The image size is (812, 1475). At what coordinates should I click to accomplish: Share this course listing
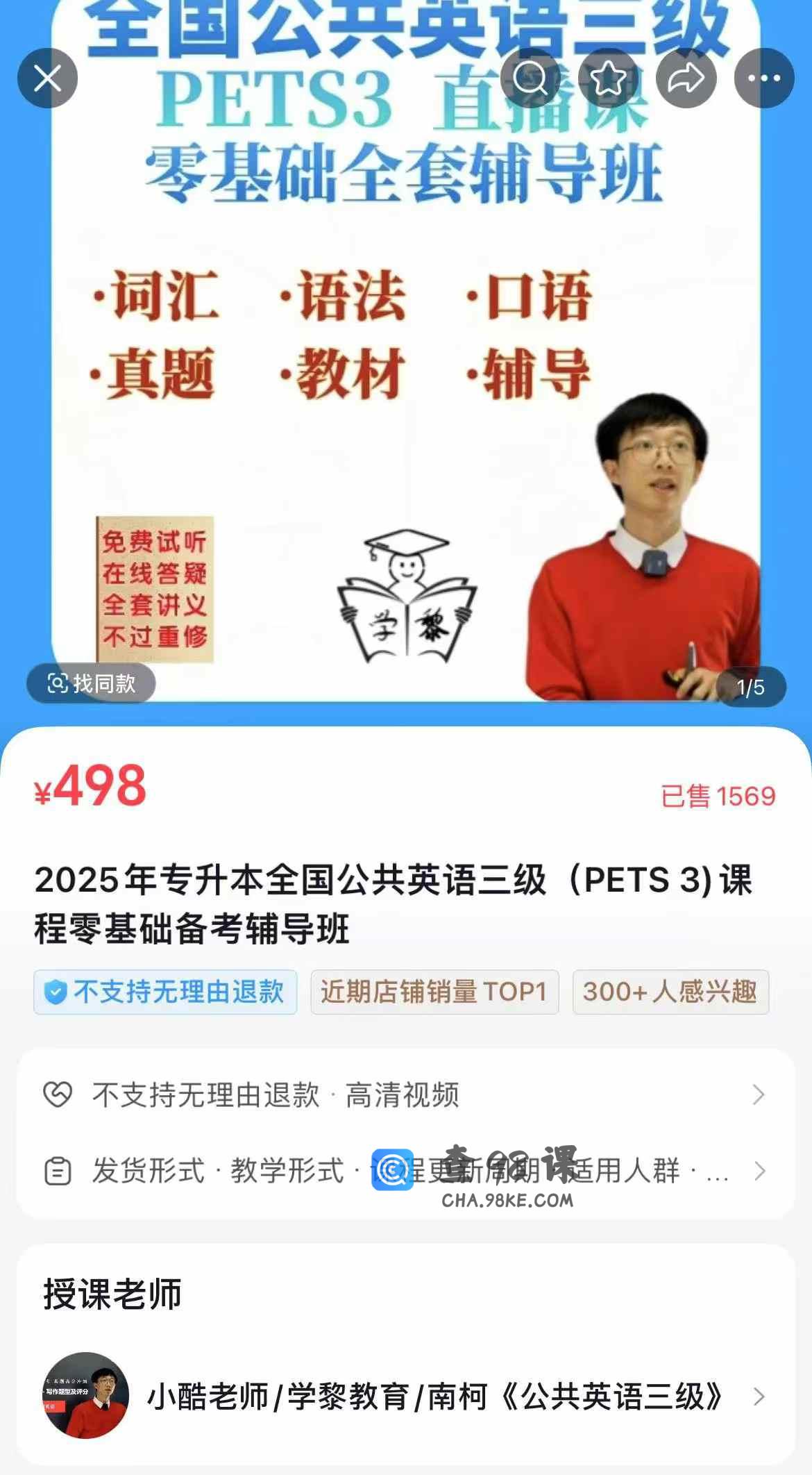pyautogui.click(x=686, y=78)
